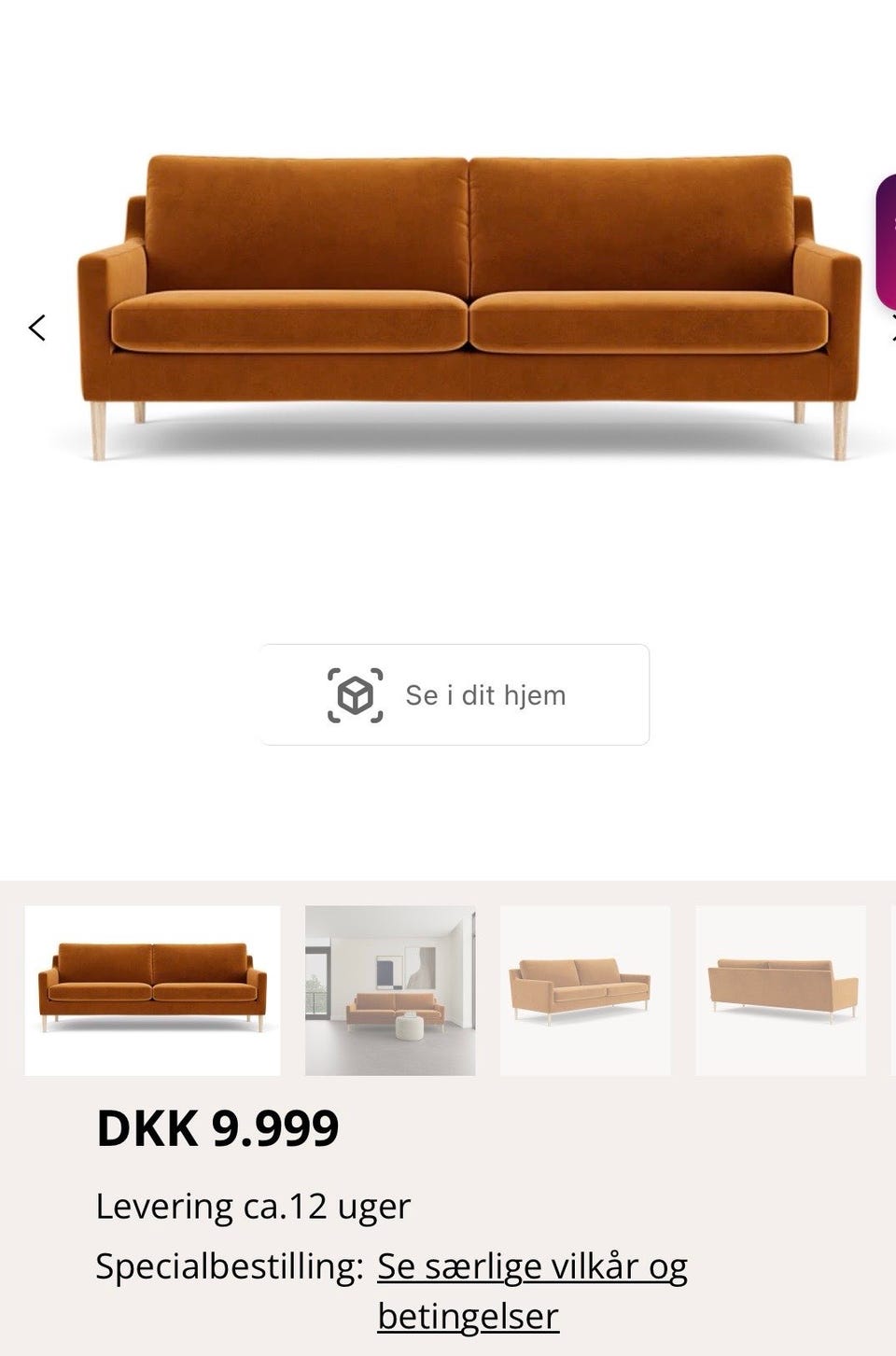Select the angled side-view sofa thumbnail
The height and width of the screenshot is (1356, 896).
tap(584, 987)
